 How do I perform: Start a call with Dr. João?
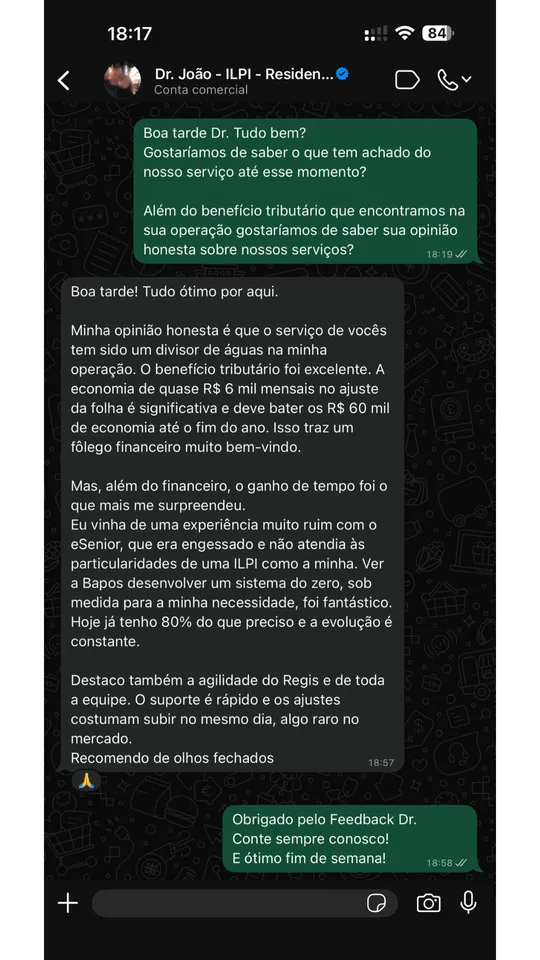coord(454,80)
